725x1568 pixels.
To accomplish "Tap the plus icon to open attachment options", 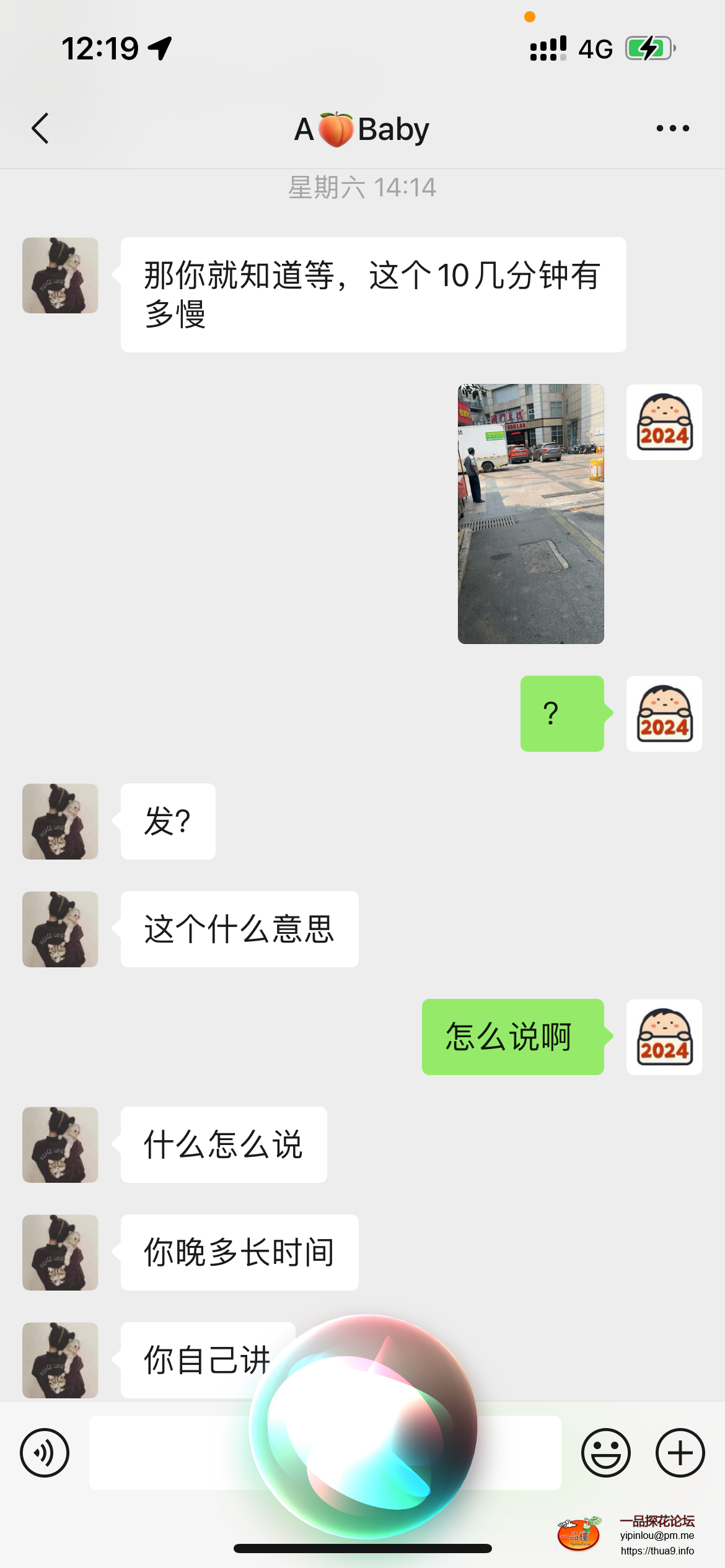I will pyautogui.click(x=679, y=1452).
